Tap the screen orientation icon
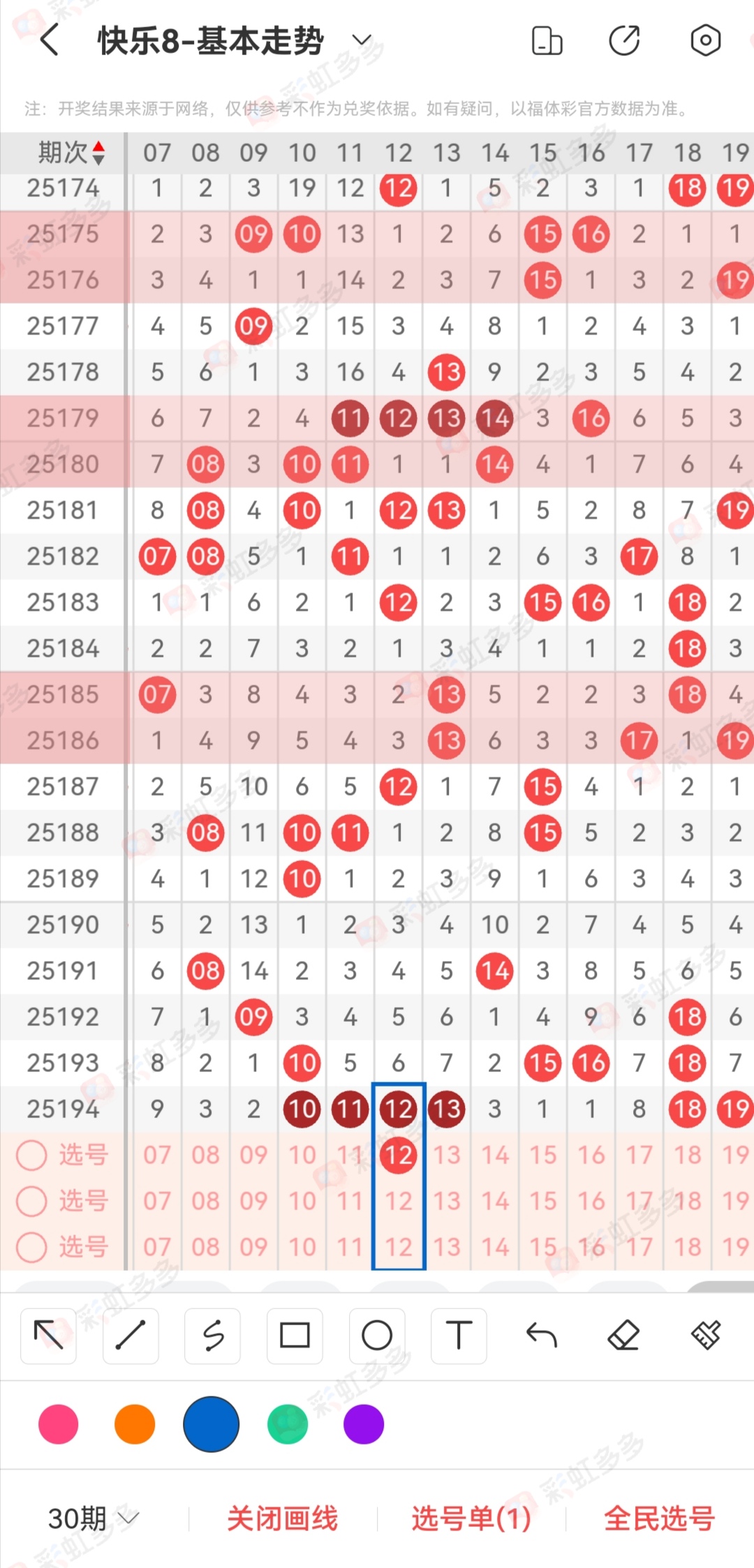Image resolution: width=754 pixels, height=1568 pixels. pyautogui.click(x=547, y=40)
